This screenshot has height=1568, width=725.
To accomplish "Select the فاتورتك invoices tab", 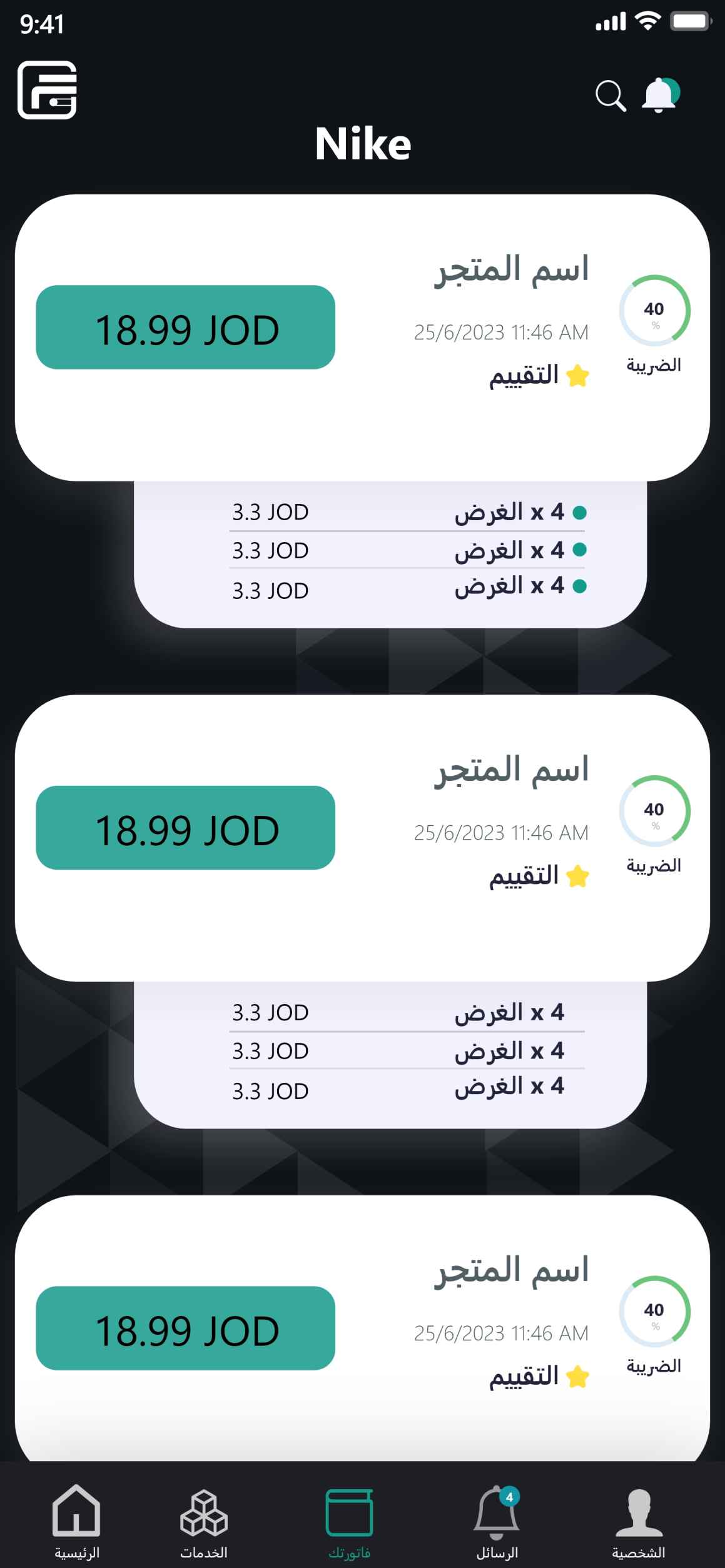I will pos(349,1520).
